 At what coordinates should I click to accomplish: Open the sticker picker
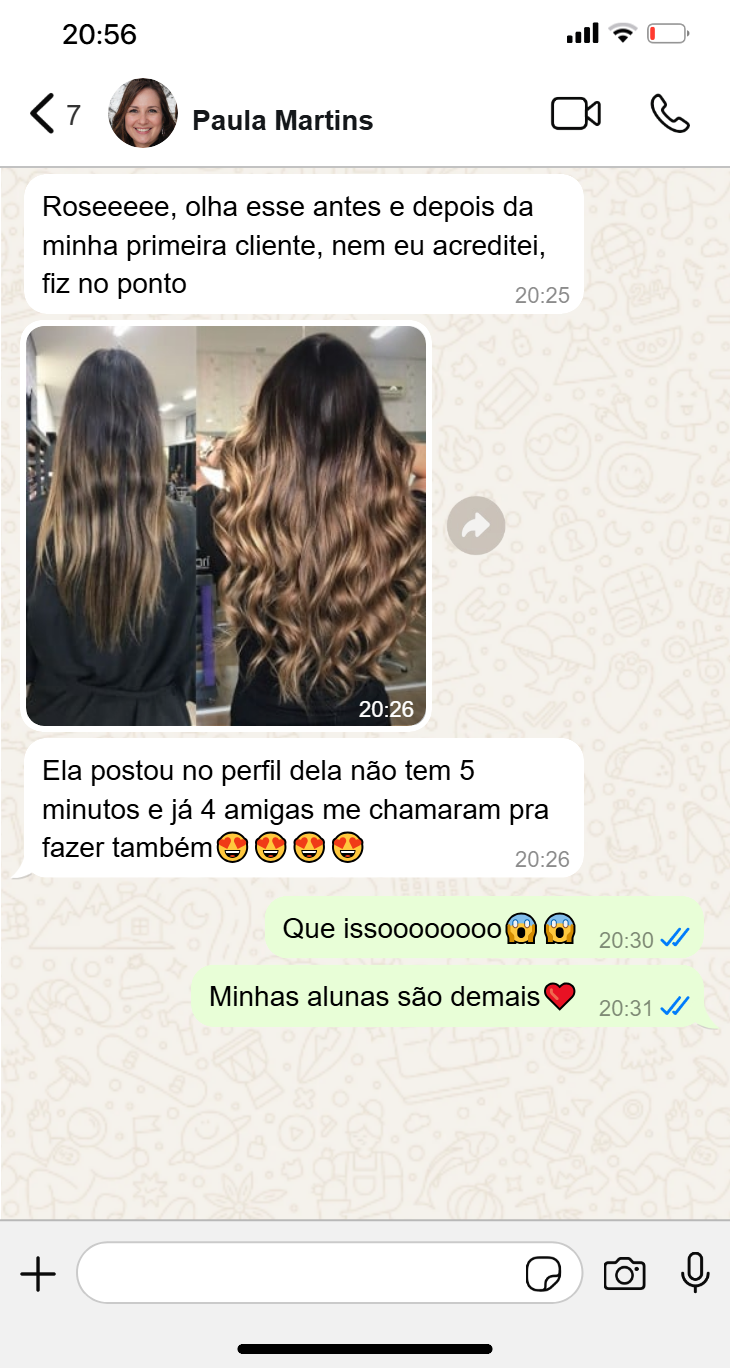coord(544,1274)
